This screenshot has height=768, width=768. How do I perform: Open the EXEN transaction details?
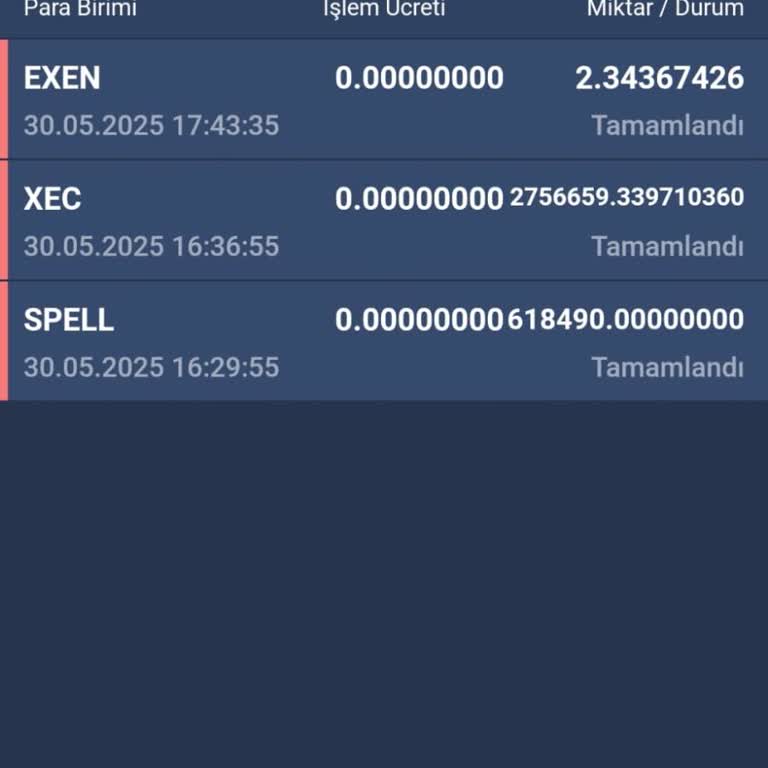384,100
